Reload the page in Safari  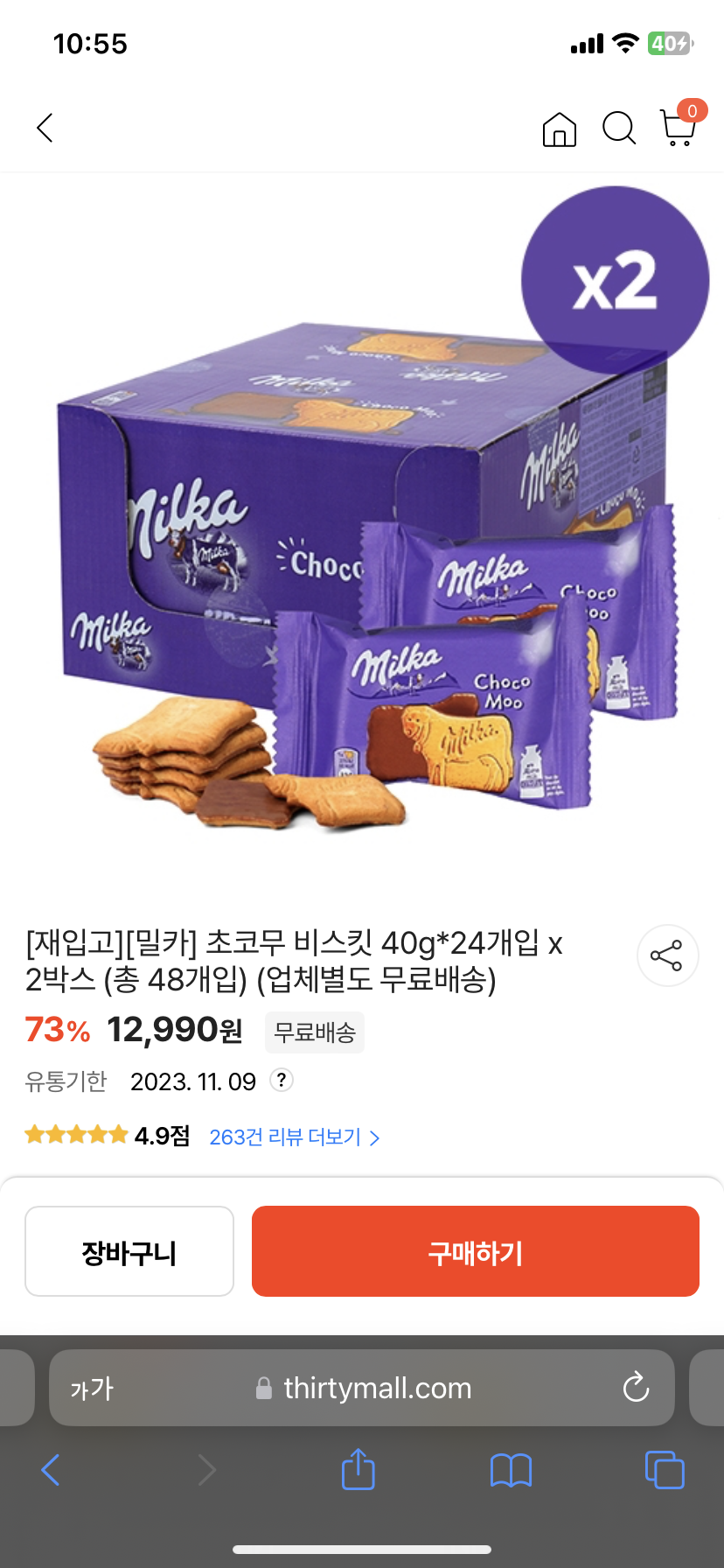[x=636, y=1388]
